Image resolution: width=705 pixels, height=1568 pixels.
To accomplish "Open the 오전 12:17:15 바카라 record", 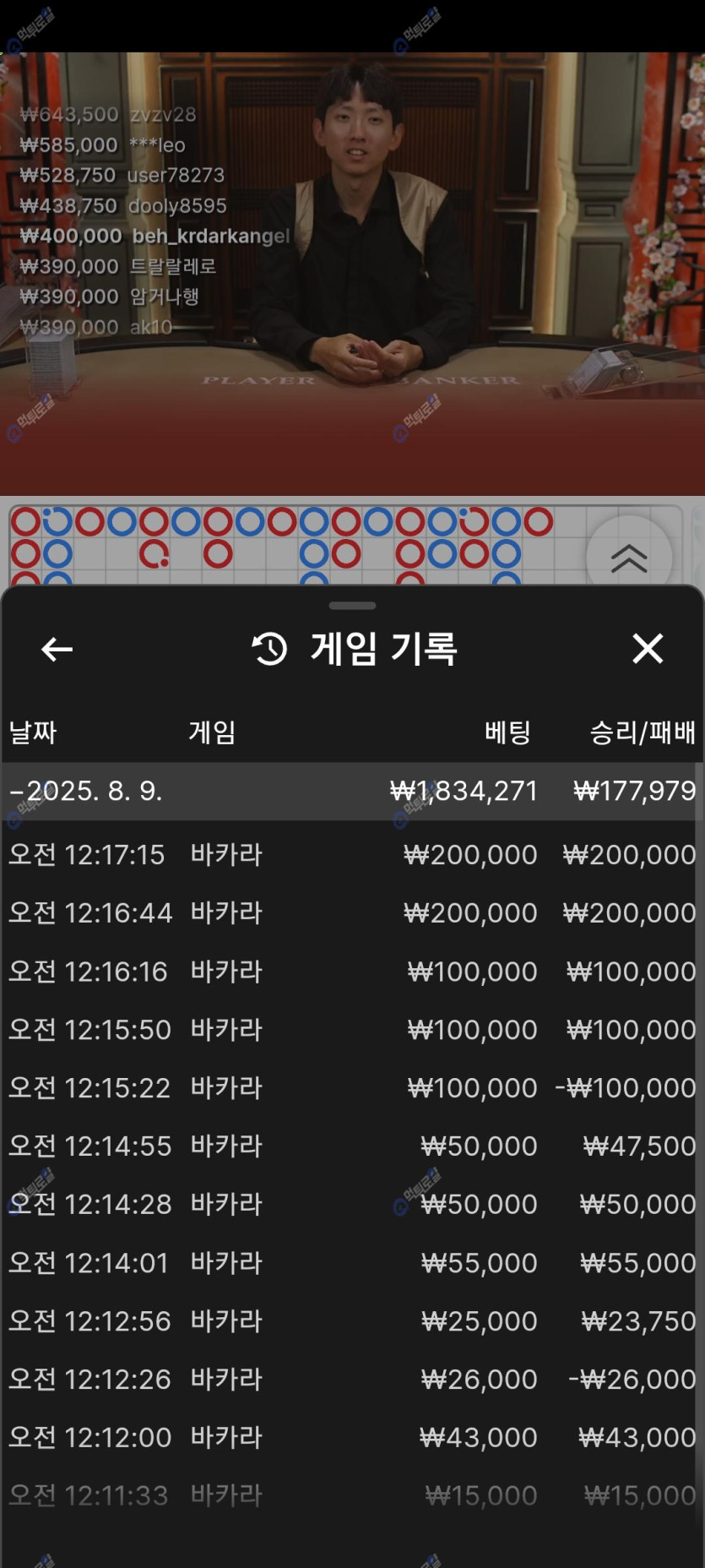I will click(352, 854).
